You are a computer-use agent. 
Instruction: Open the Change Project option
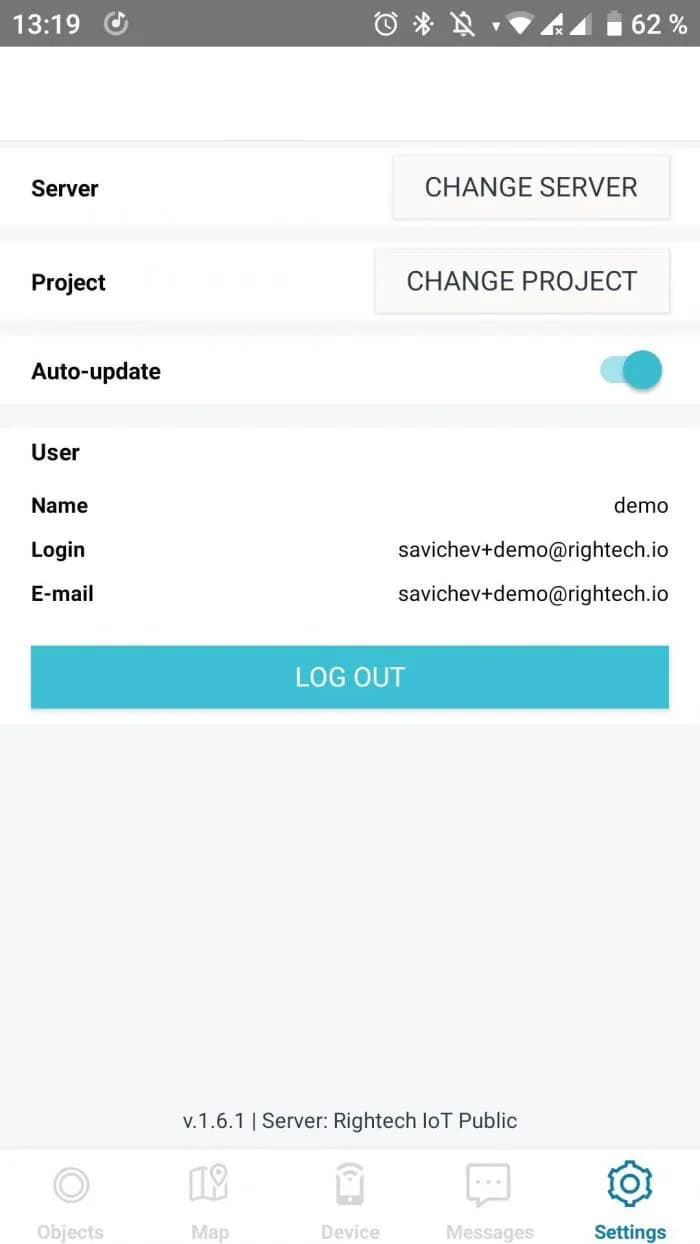521,281
